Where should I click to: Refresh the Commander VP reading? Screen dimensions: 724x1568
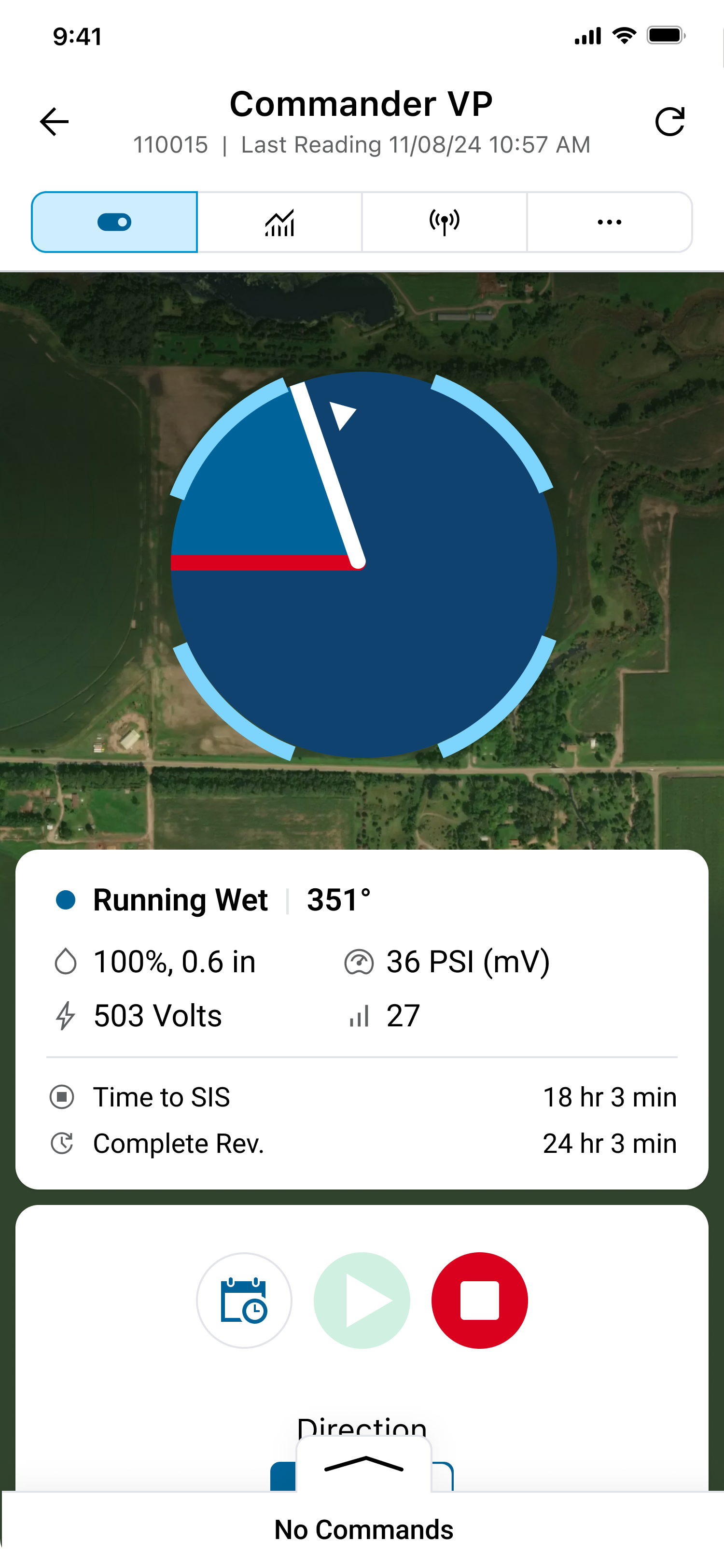point(670,122)
